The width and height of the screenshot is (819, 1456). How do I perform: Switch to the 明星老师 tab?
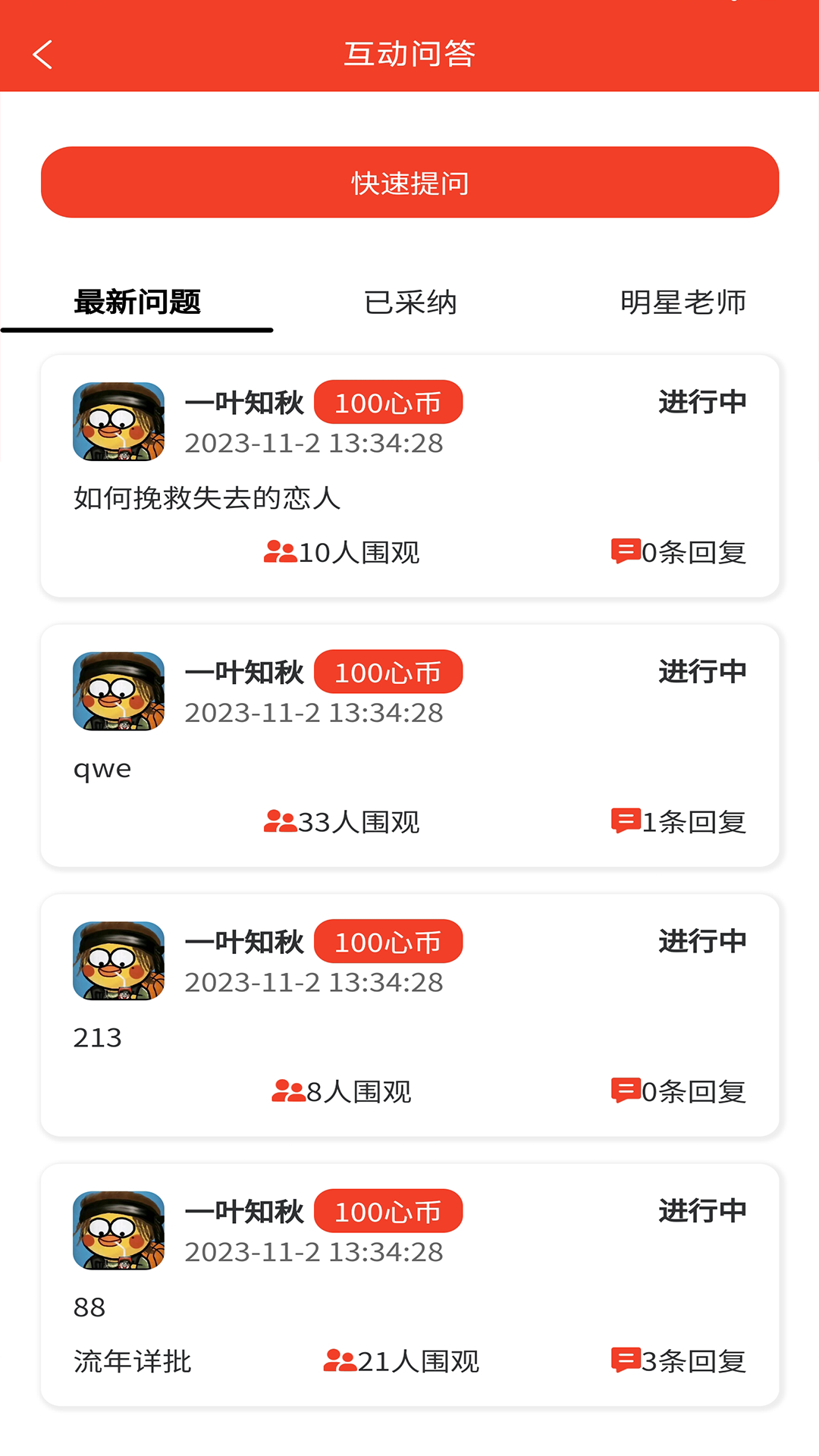pyautogui.click(x=682, y=303)
